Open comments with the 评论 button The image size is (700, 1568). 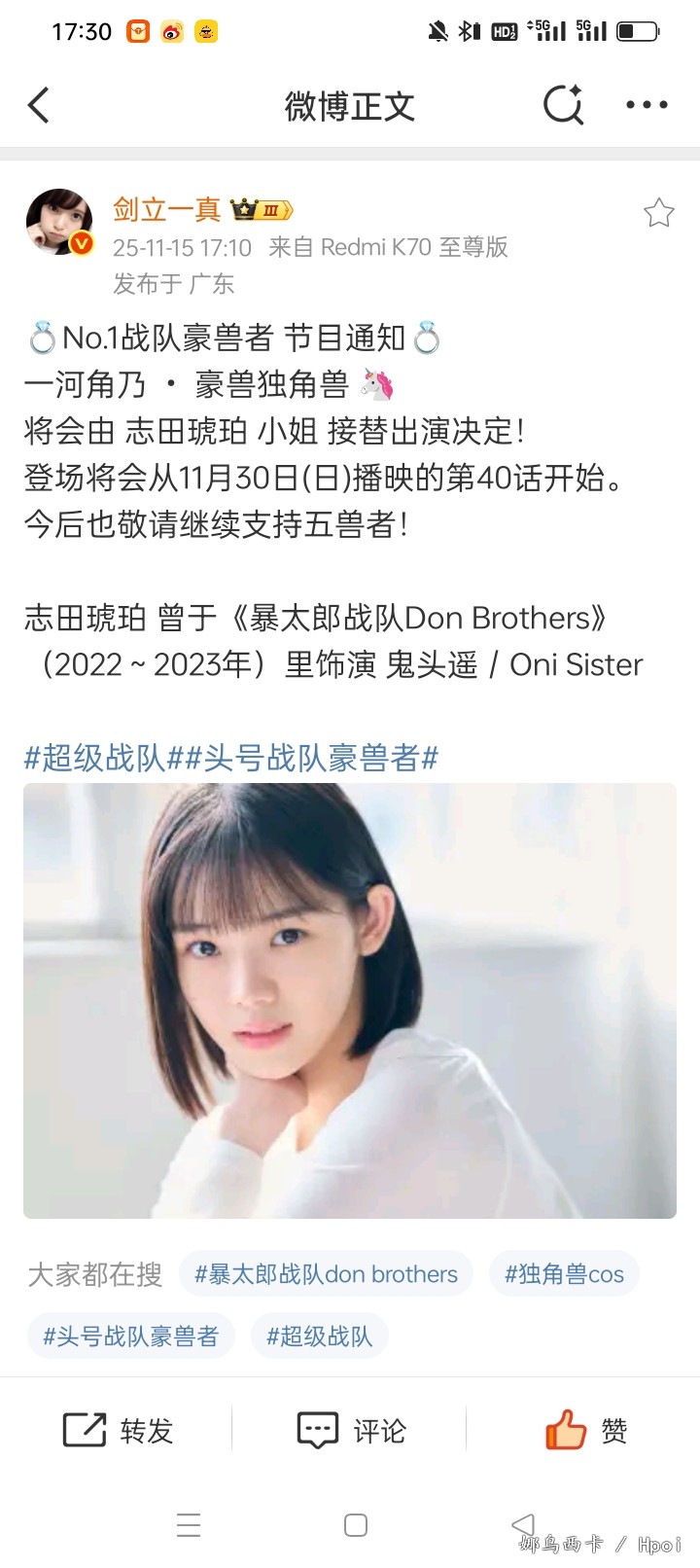(x=350, y=1430)
